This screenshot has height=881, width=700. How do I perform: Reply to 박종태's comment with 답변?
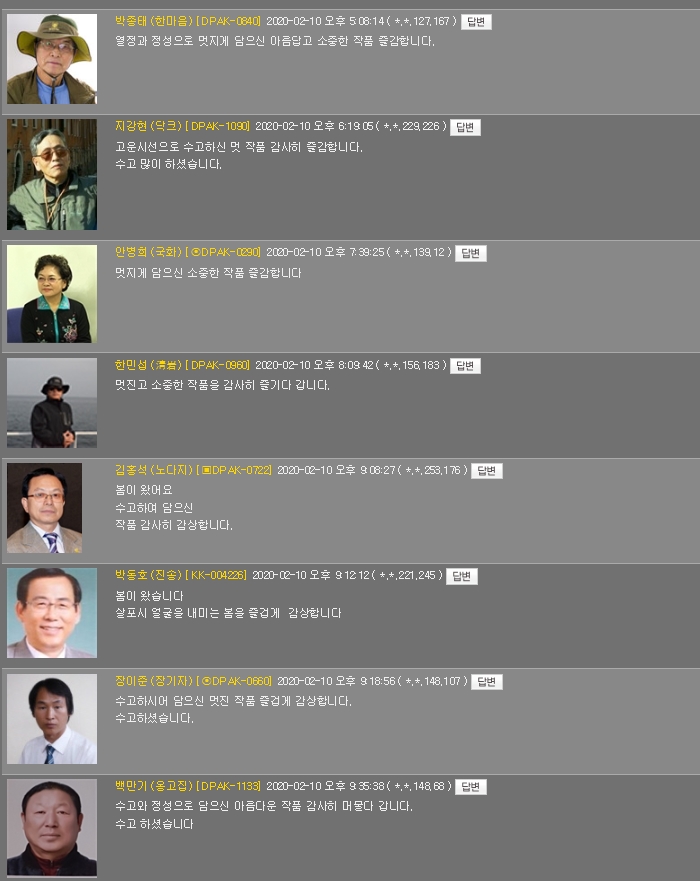click(476, 22)
